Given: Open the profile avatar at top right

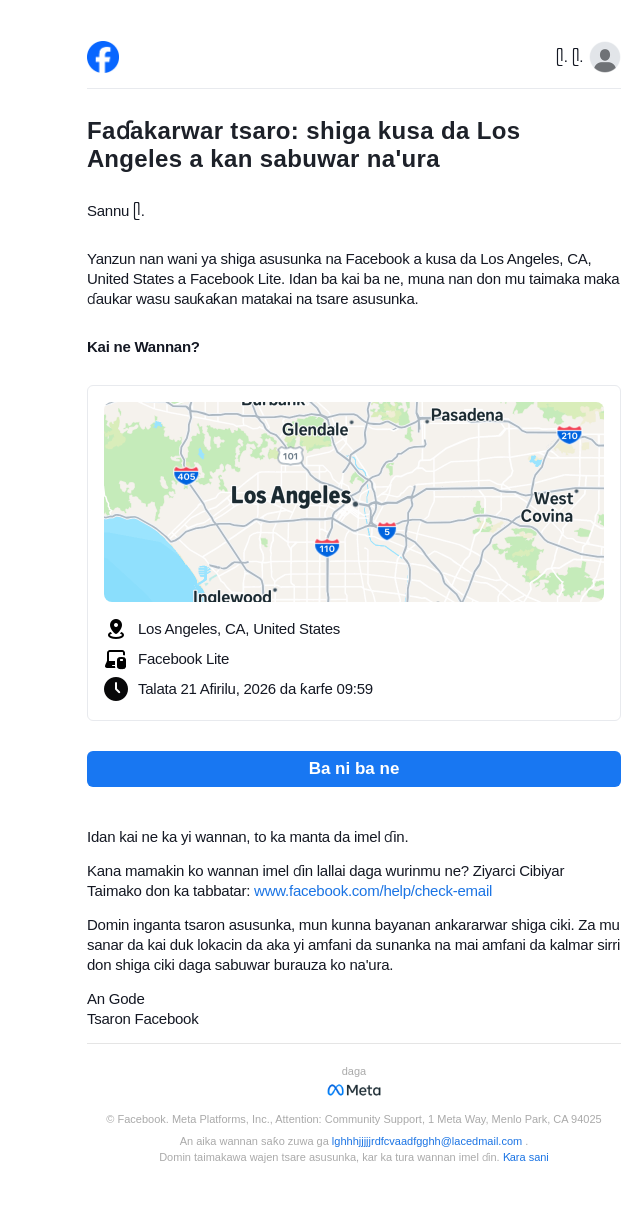Looking at the screenshot, I should coord(604,57).
